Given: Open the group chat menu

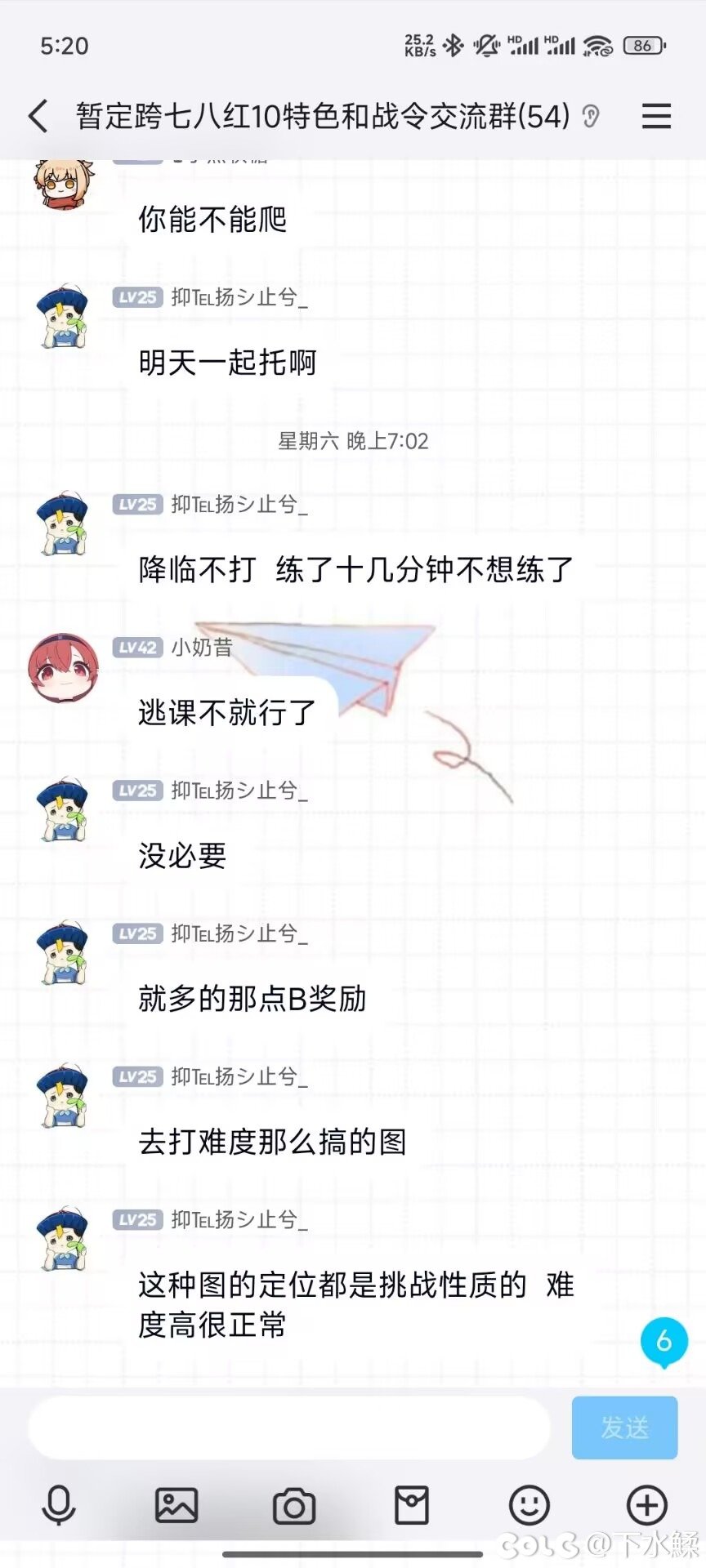Looking at the screenshot, I should click(656, 116).
